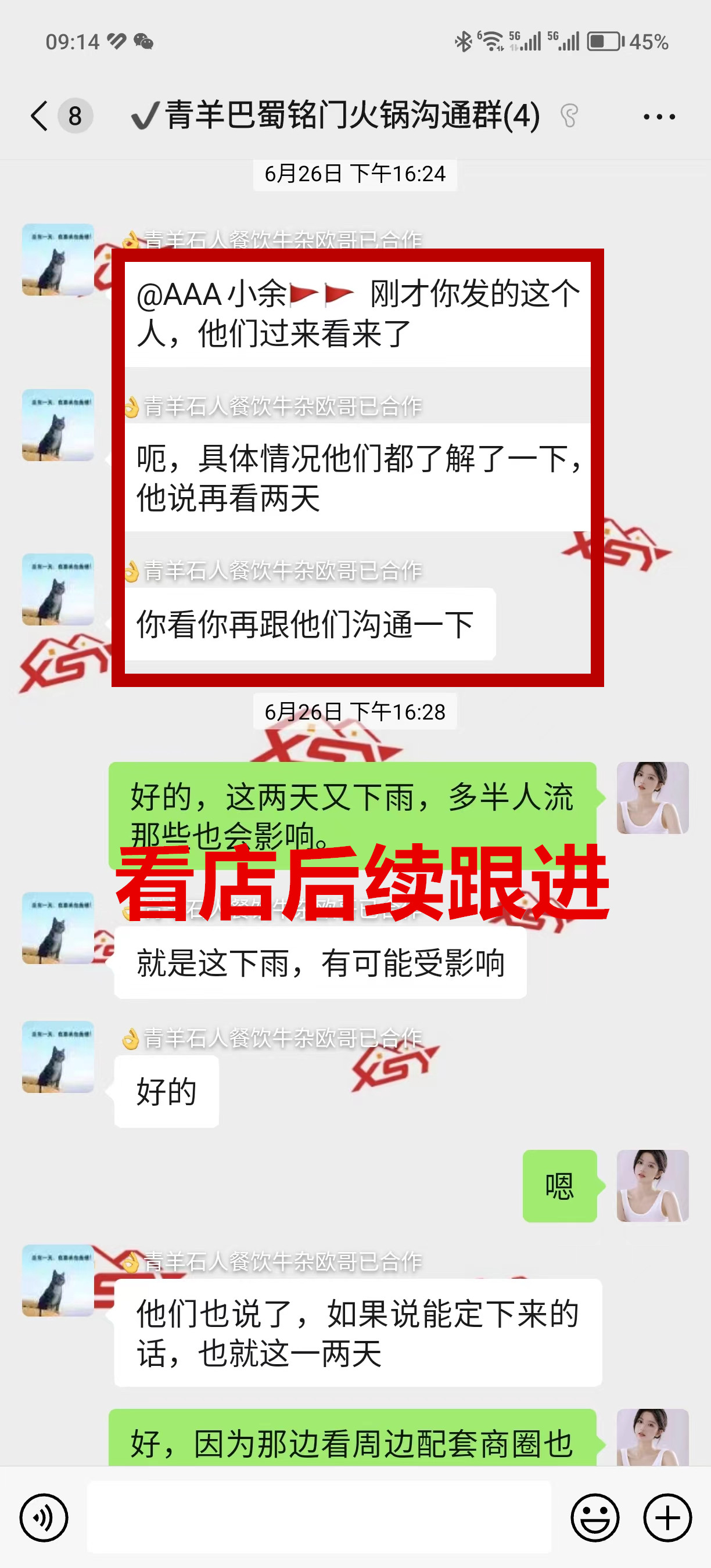Focus the message text field
Viewport: 711px width, 1568px height.
319,1517
